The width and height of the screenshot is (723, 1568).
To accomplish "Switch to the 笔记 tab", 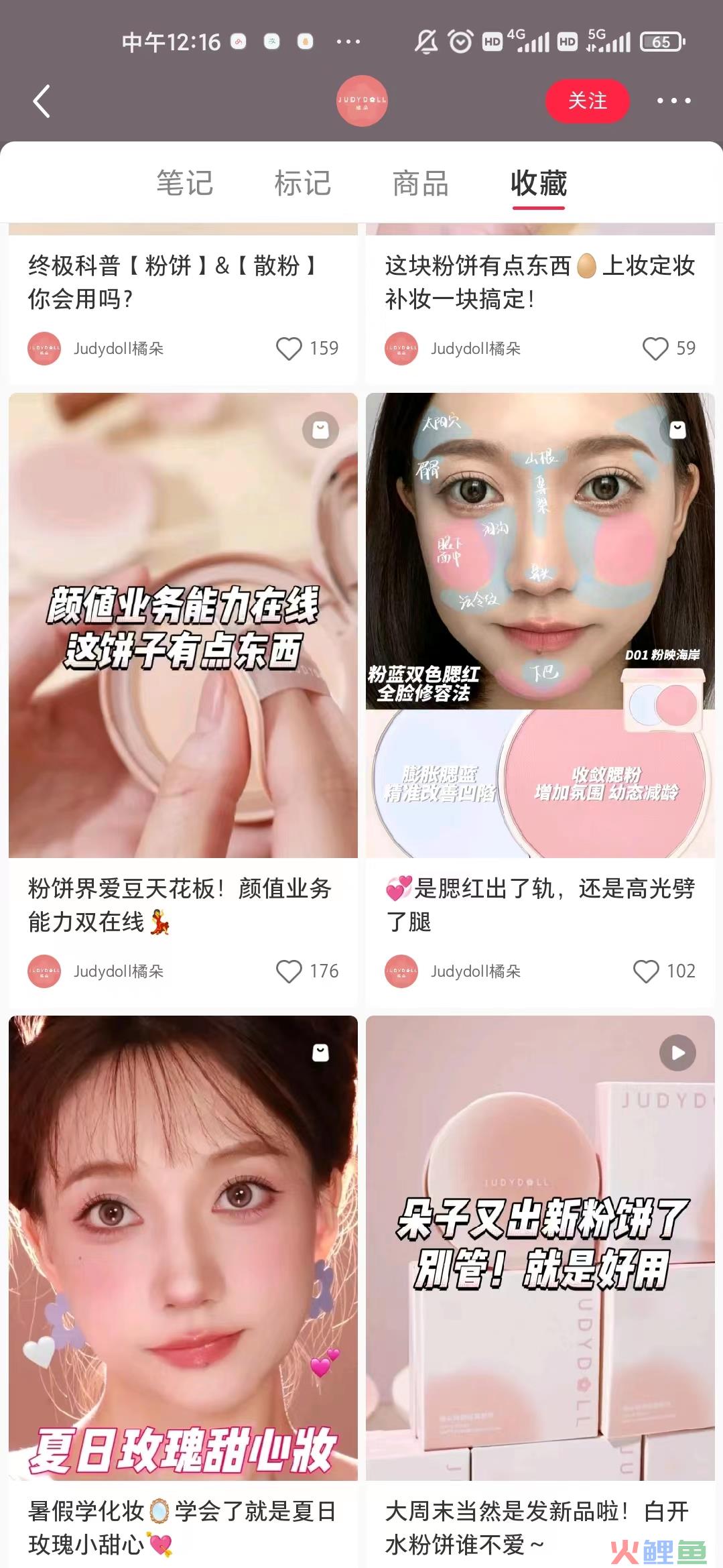I will pos(184,183).
